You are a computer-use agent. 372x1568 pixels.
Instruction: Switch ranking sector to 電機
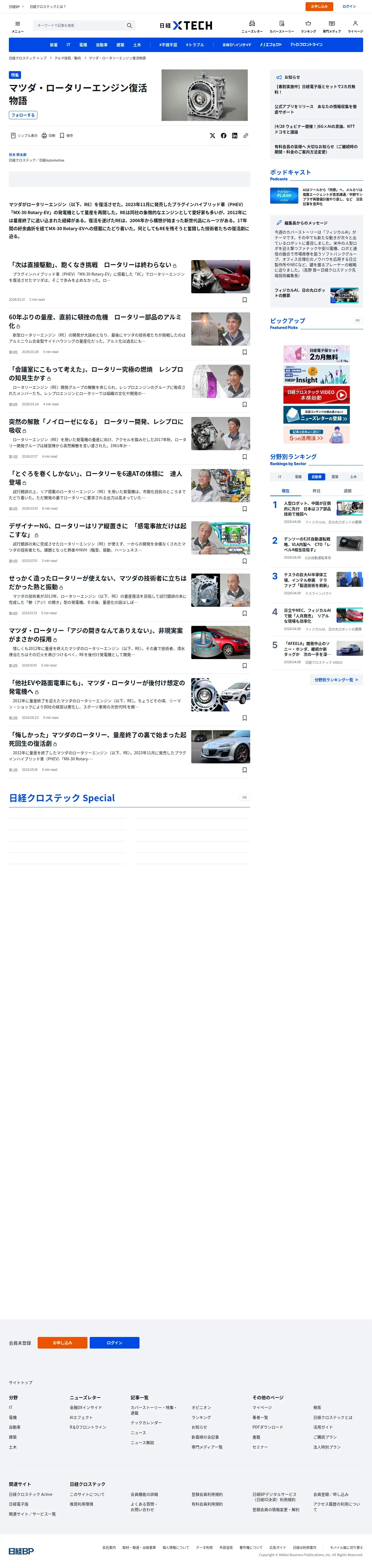coord(298,477)
